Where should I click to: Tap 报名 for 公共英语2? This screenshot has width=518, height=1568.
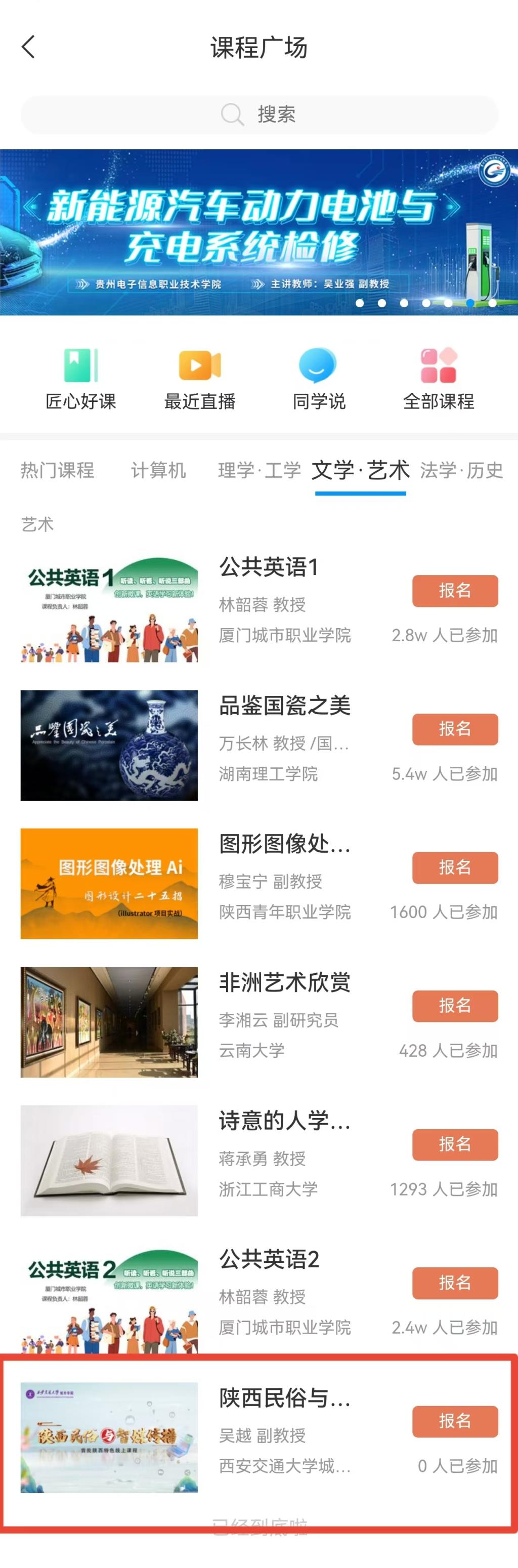(455, 1283)
